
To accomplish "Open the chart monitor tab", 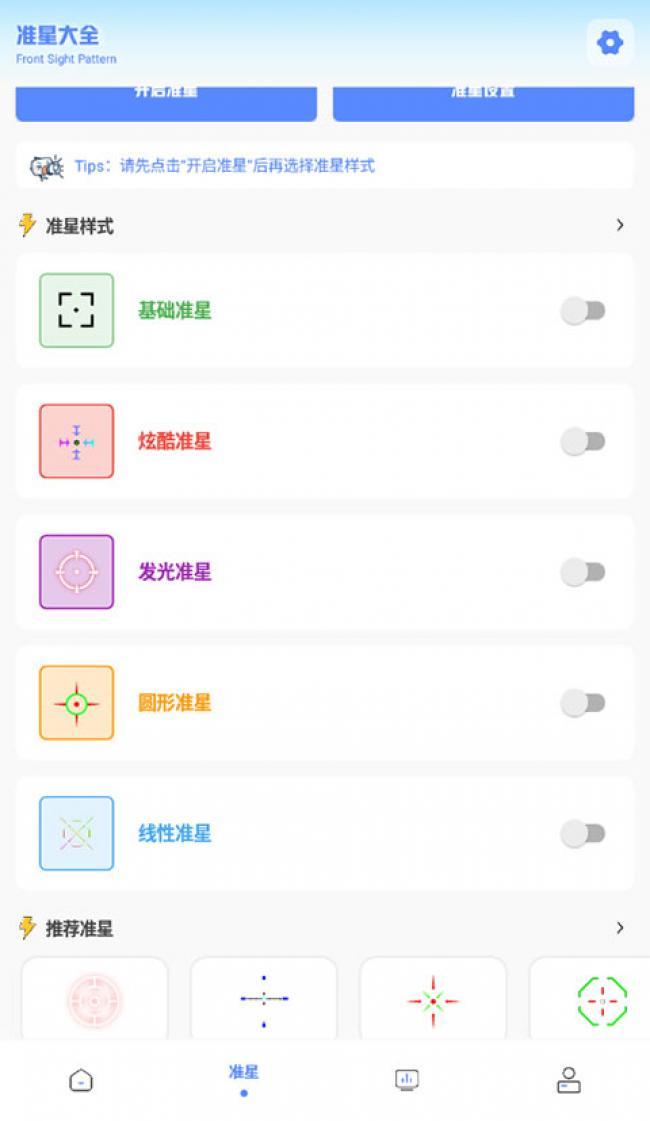I will (406, 1080).
